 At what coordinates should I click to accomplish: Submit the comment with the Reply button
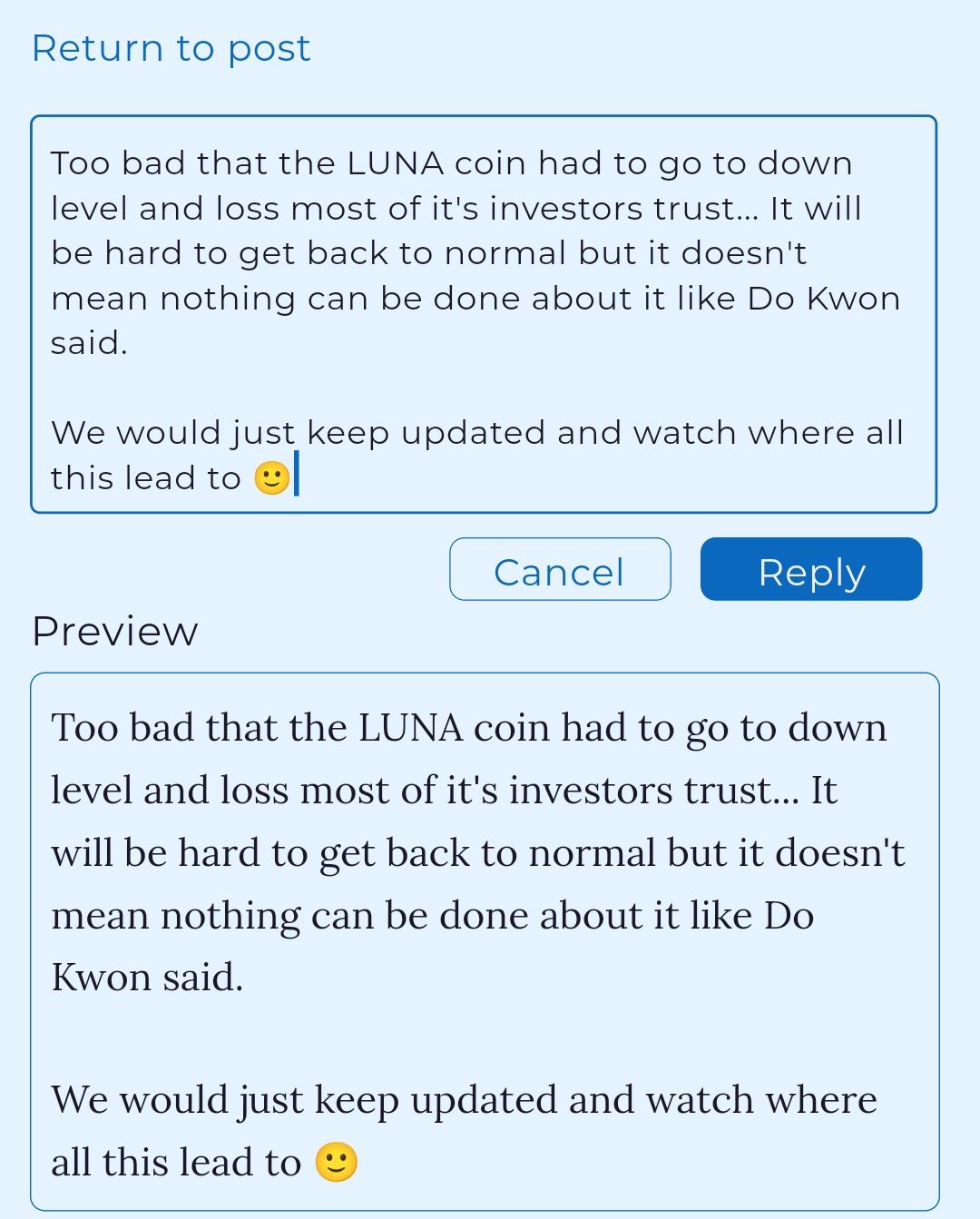810,570
